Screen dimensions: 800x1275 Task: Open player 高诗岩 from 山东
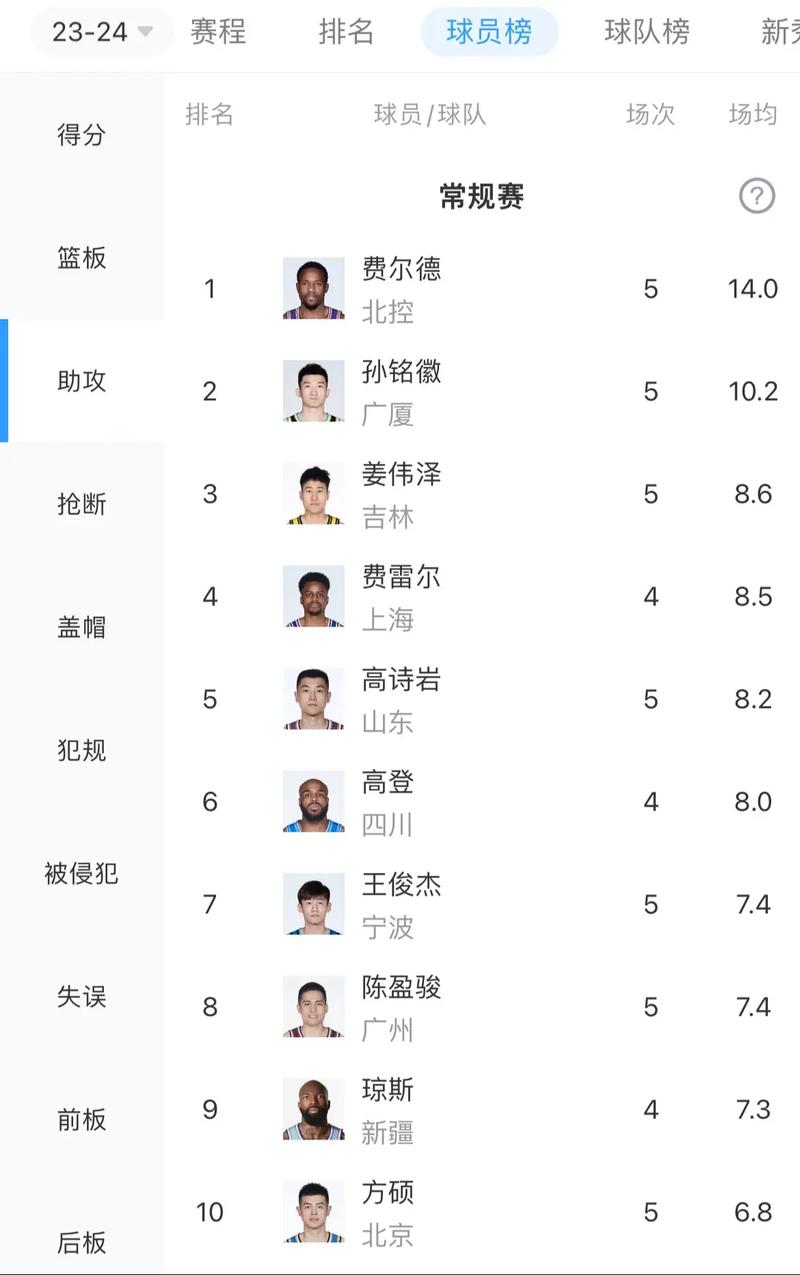point(400,699)
